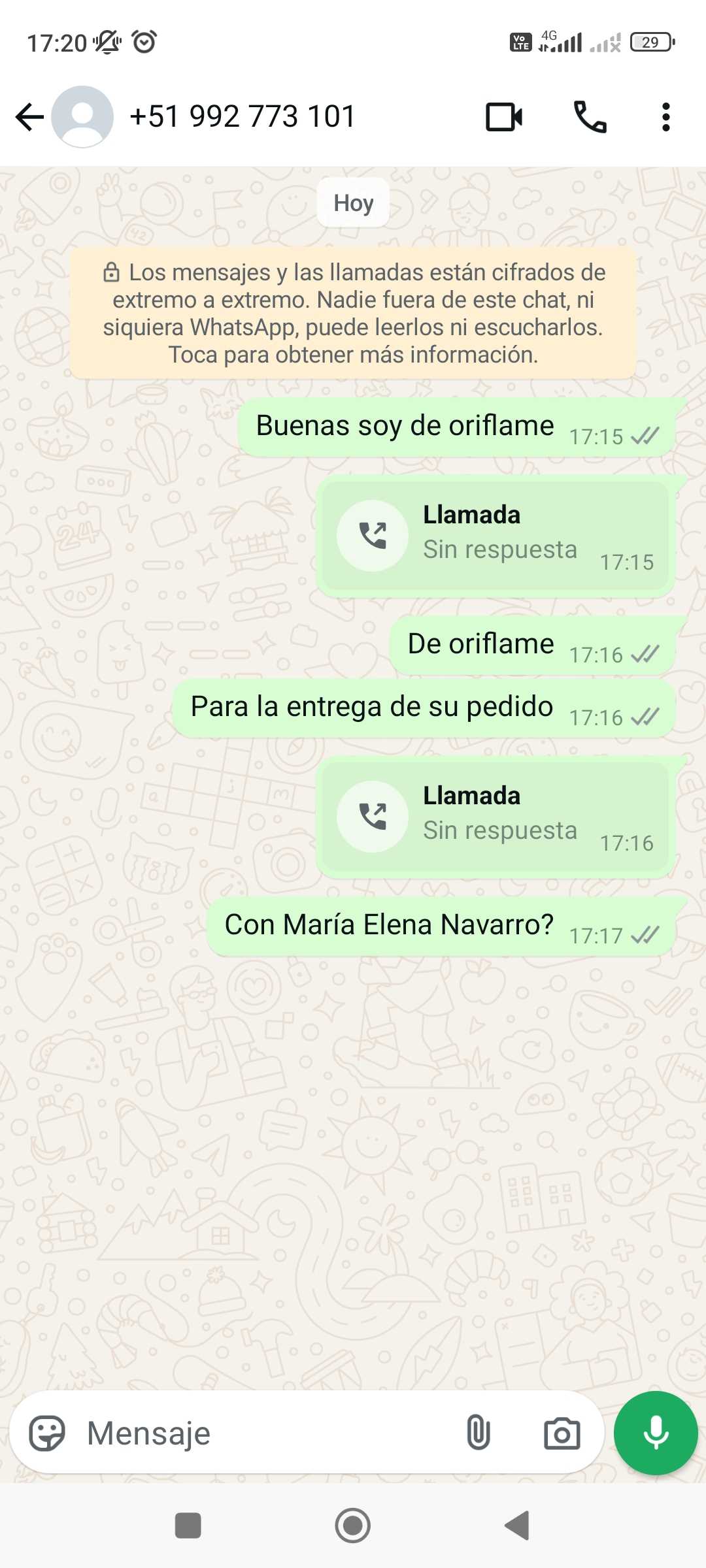Viewport: 706px width, 1568px height.
Task: Open the camera to send a photo
Action: pyautogui.click(x=562, y=1433)
